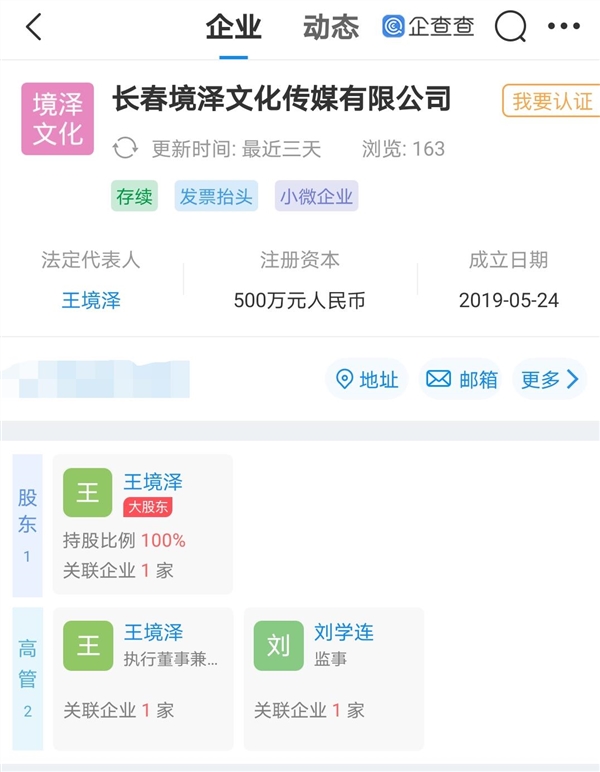Open supervisor 刘学连 card
Screen dimensions: 600x772
pyautogui.click(x=333, y=678)
